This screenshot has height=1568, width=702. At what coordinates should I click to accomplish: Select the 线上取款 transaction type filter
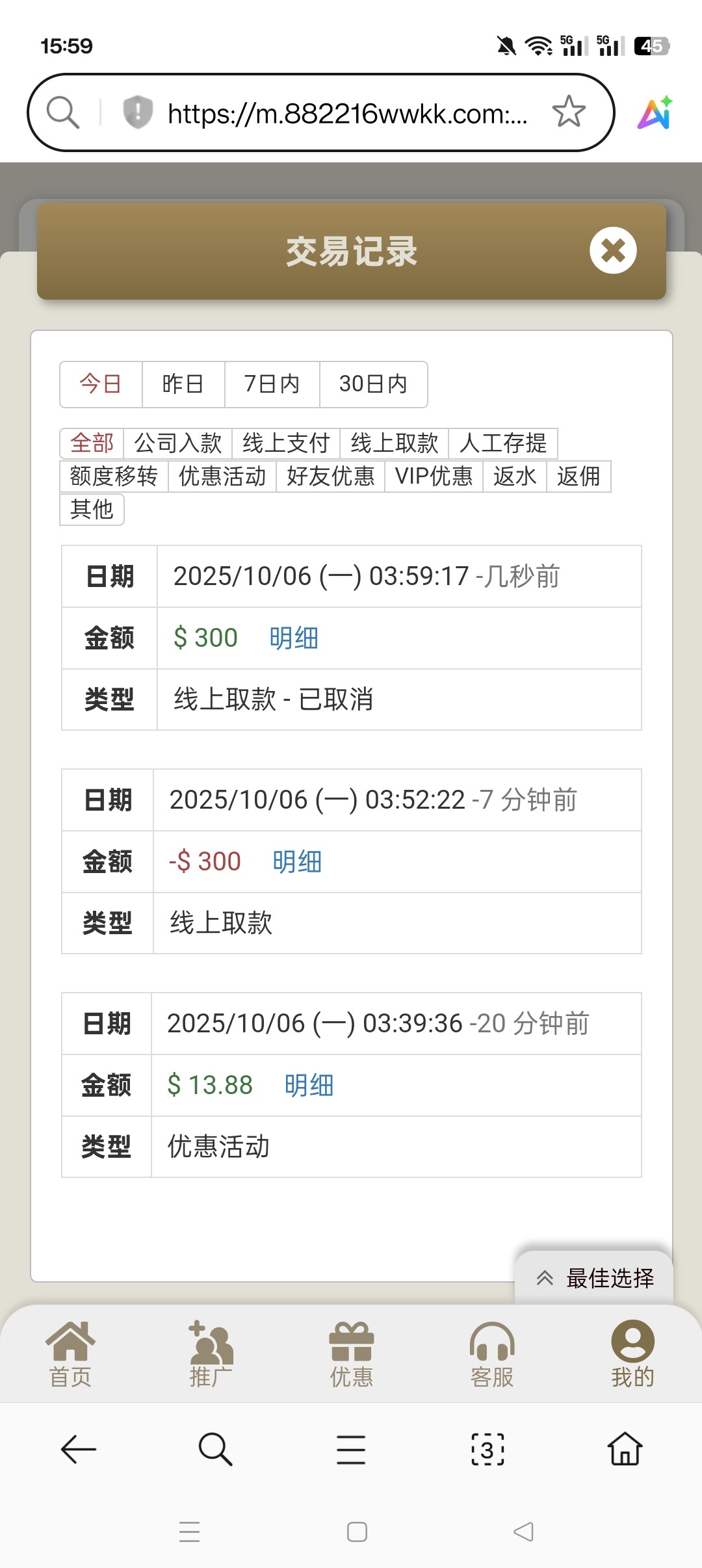click(x=391, y=443)
